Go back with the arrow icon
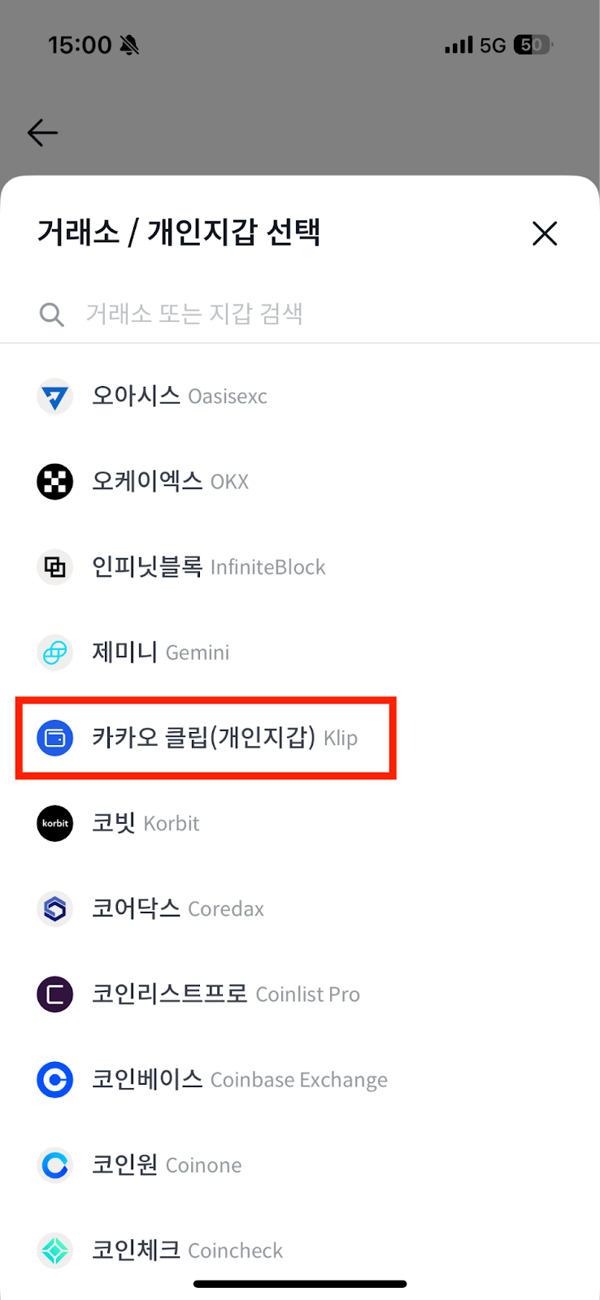 (42, 132)
